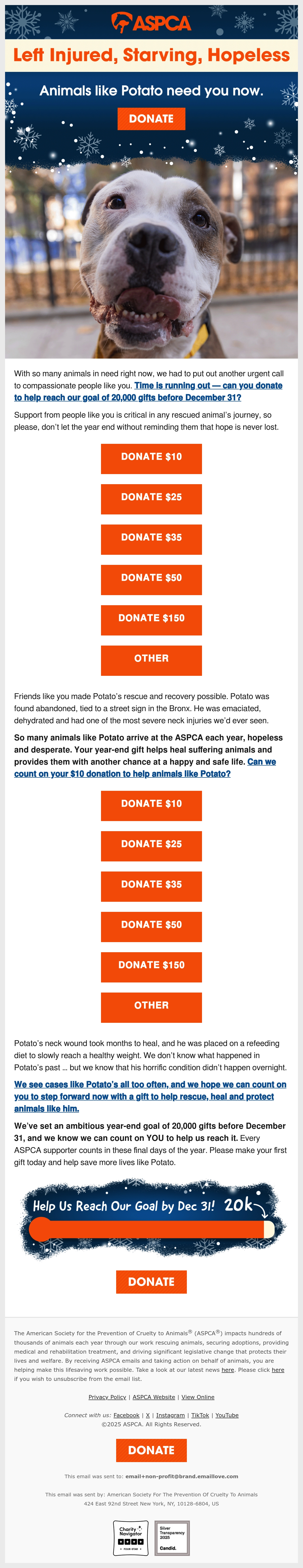Open the YouTube link

tap(227, 1415)
